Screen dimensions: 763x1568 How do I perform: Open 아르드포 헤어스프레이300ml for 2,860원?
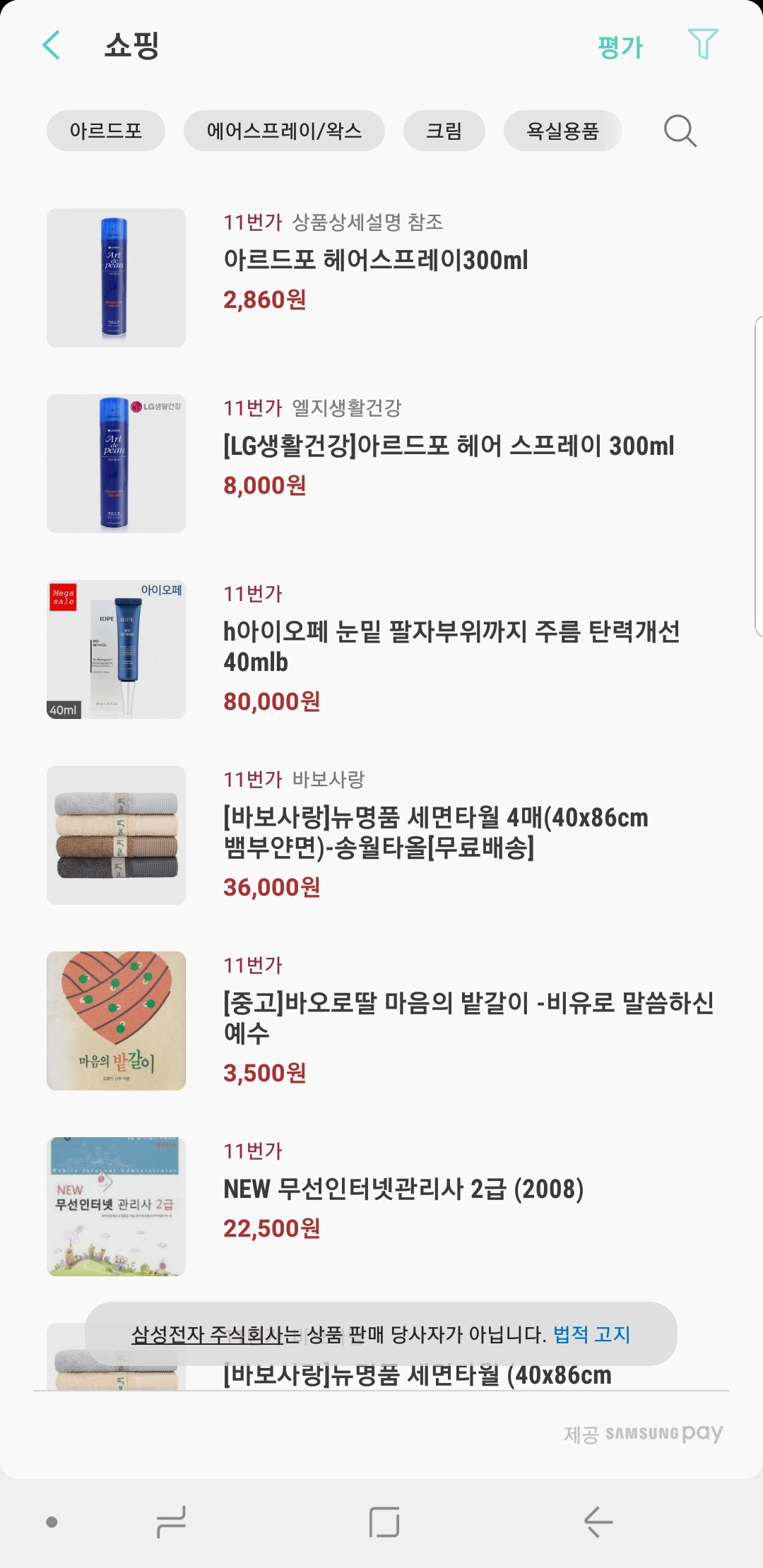point(375,261)
